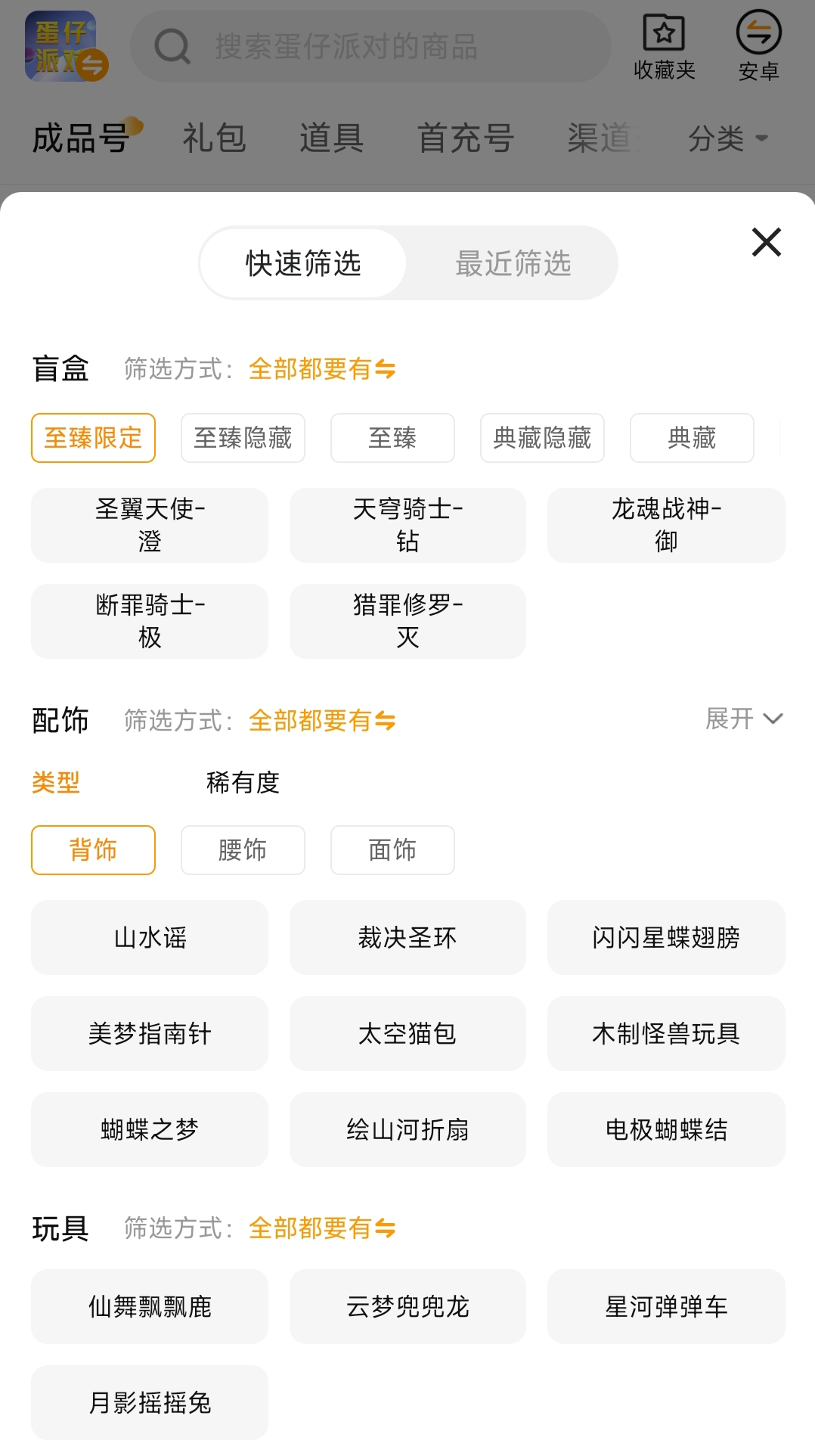
Task: Expand the 配饰 section with 展开
Action: click(x=744, y=719)
